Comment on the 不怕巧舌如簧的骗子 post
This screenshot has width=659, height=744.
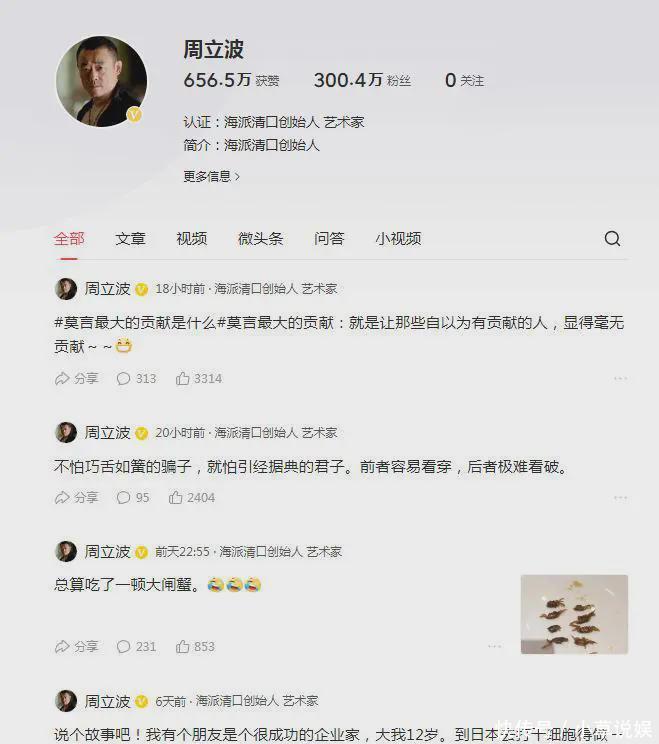132,497
